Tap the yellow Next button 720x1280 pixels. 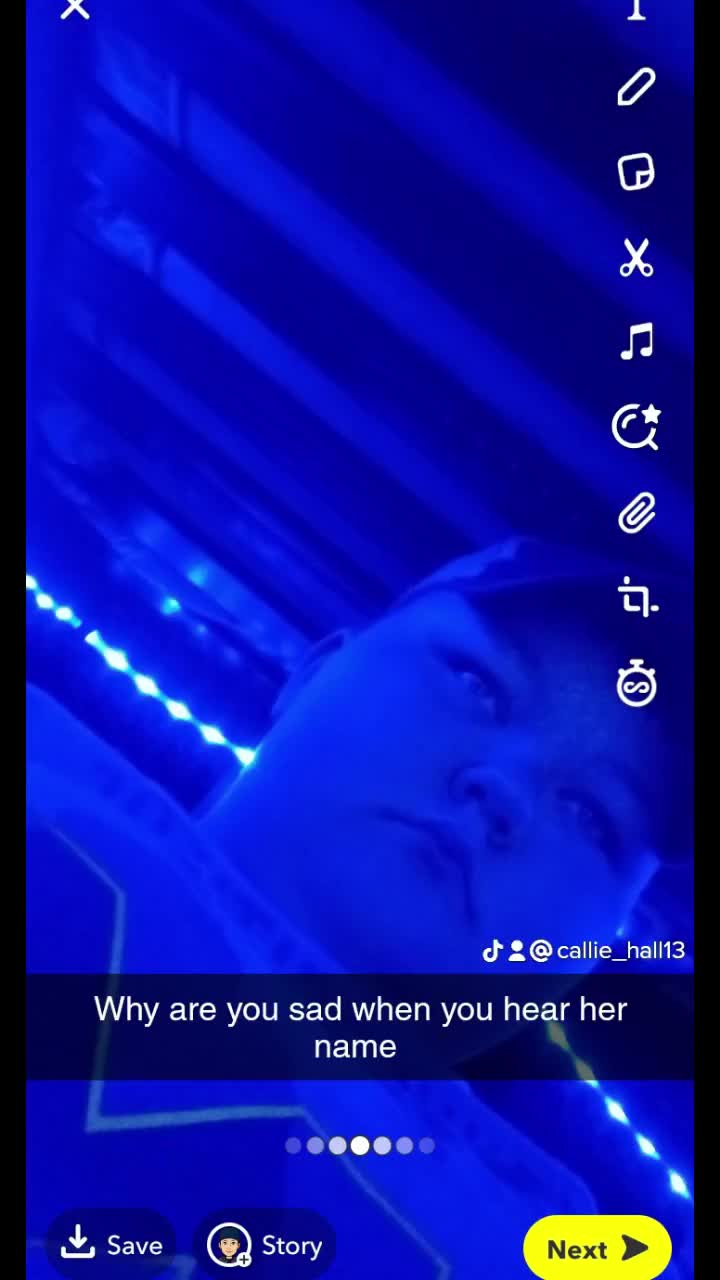click(x=597, y=1248)
